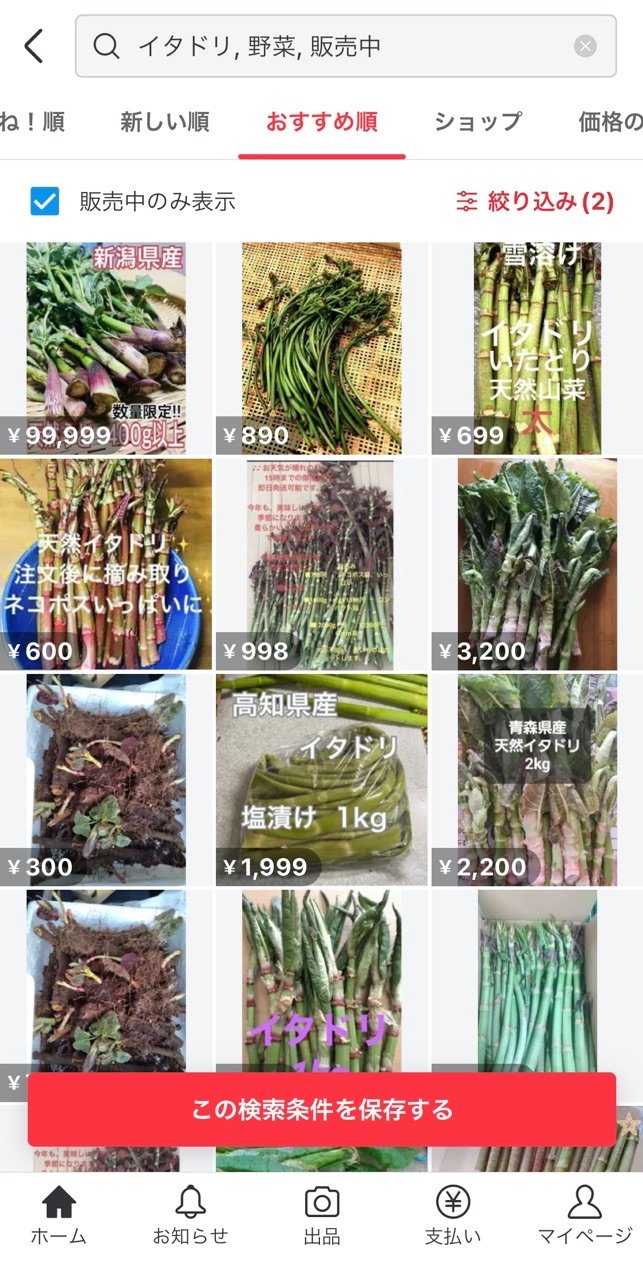Select the ¥600 天然イタドリ item
The width and height of the screenshot is (643, 1265).
point(106,564)
